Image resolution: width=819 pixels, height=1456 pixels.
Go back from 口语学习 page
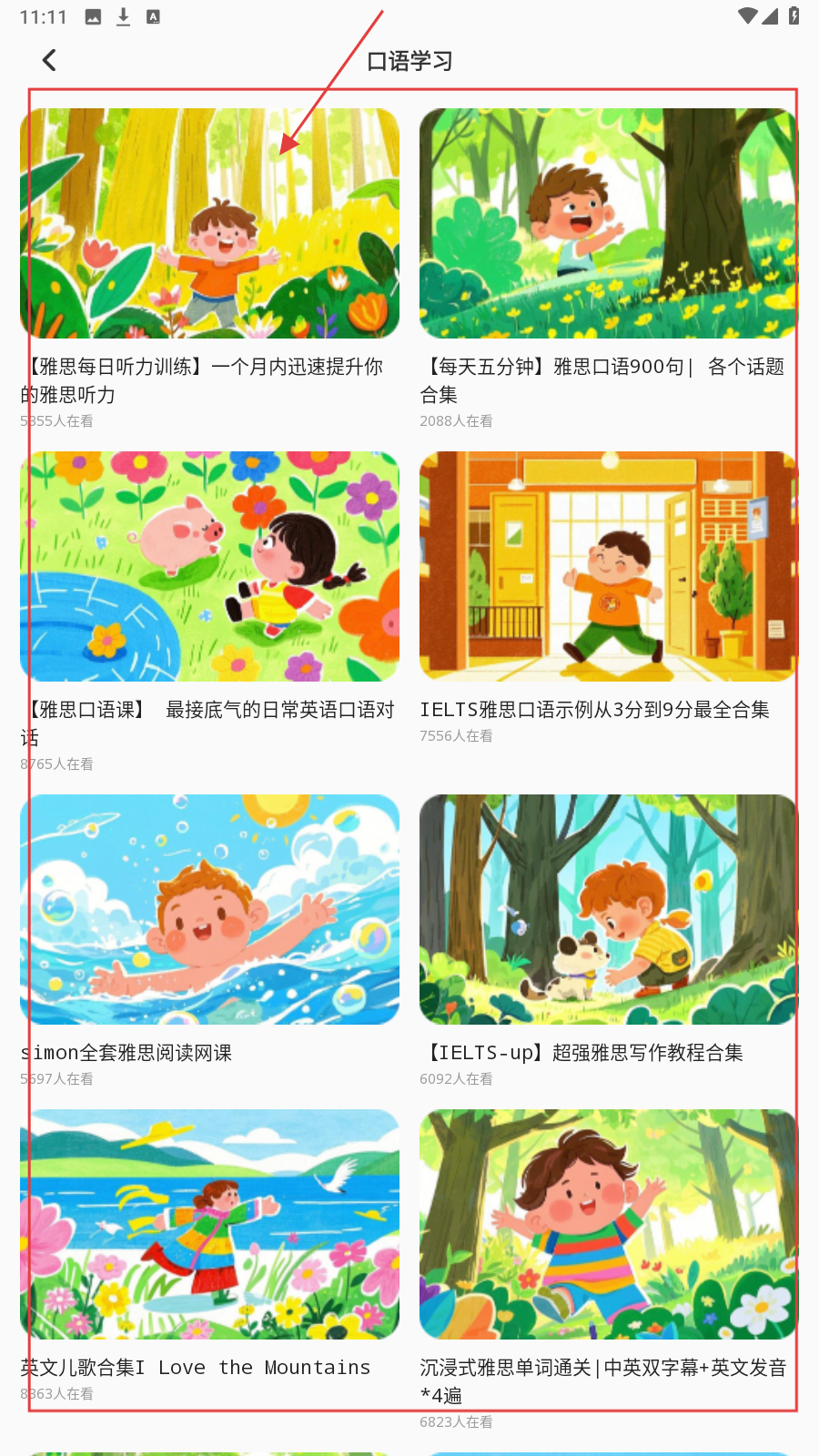(49, 61)
